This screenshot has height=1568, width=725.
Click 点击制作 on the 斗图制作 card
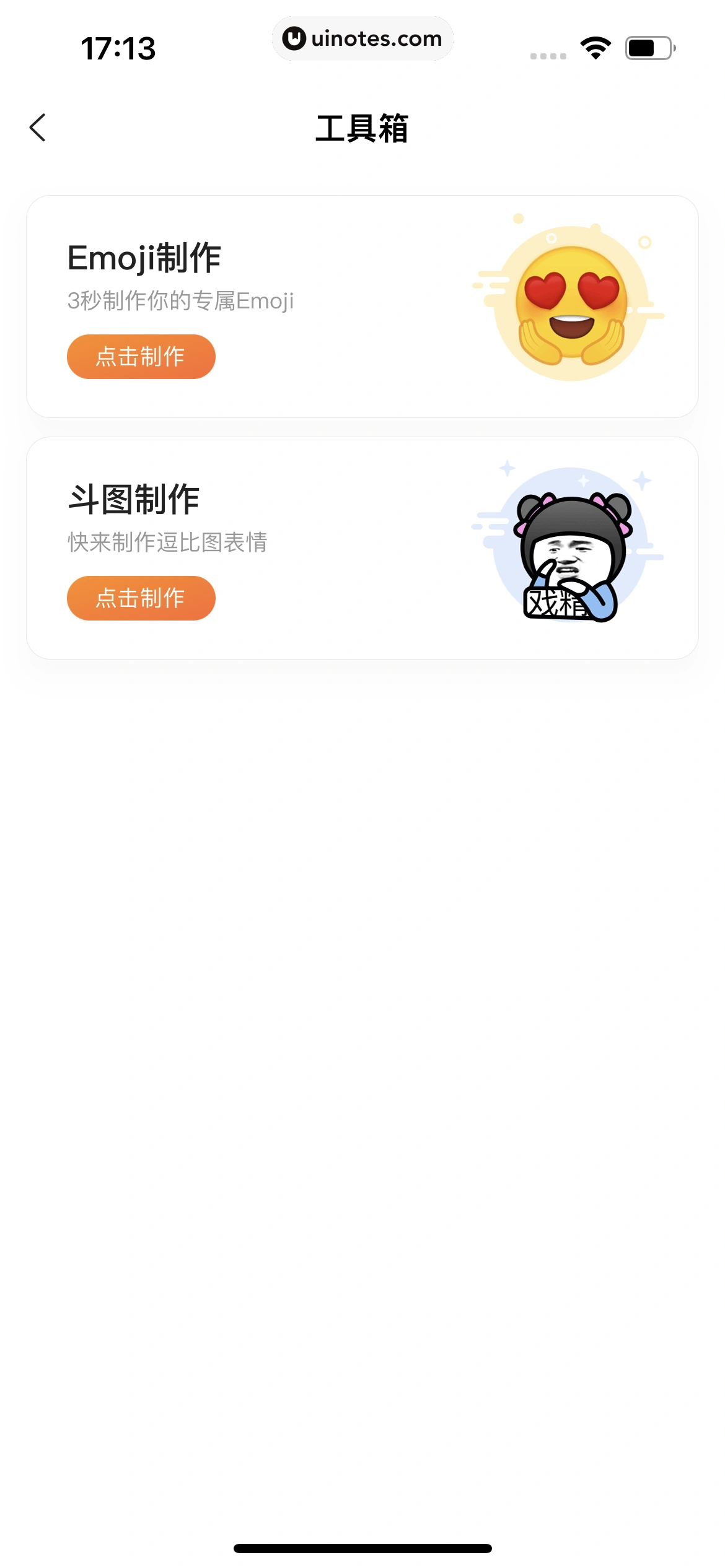141,598
